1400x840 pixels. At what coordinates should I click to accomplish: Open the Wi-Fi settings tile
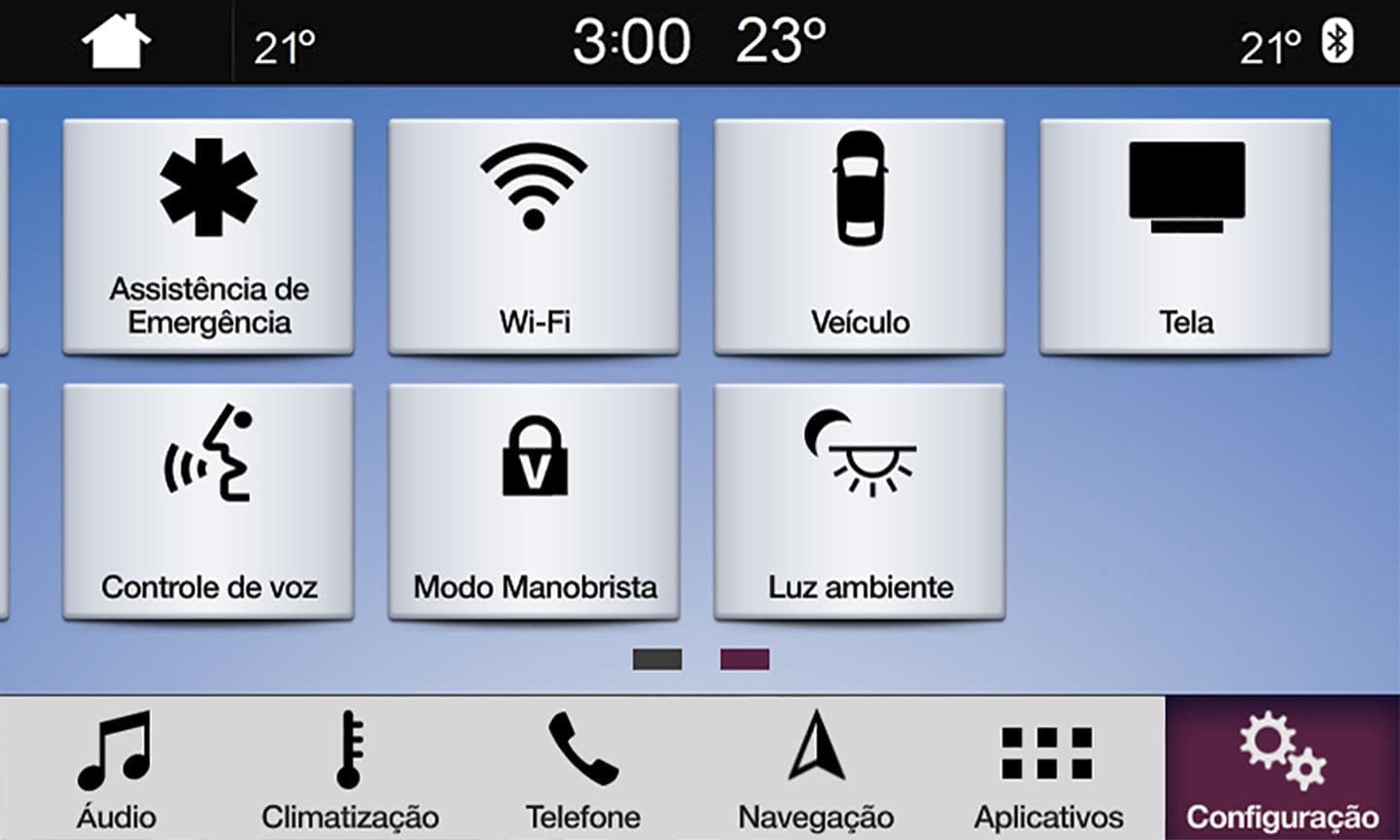click(x=534, y=236)
